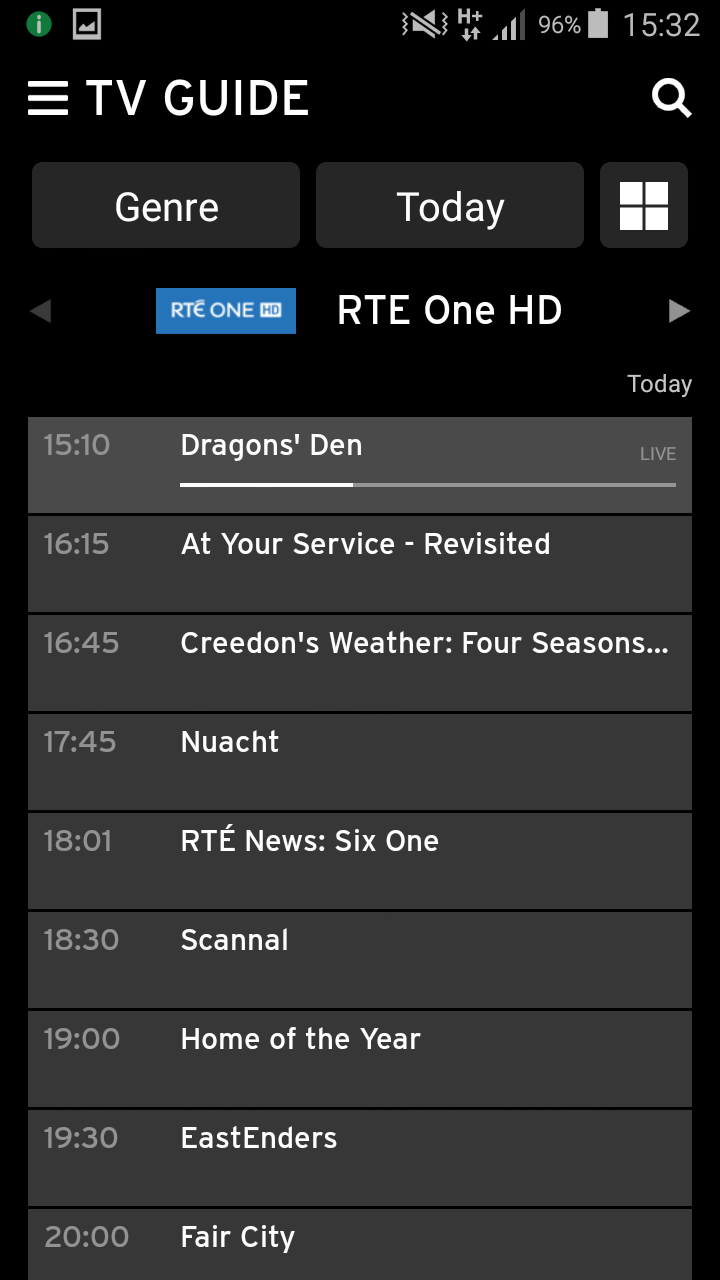Open the Scannal listing

pos(360,960)
